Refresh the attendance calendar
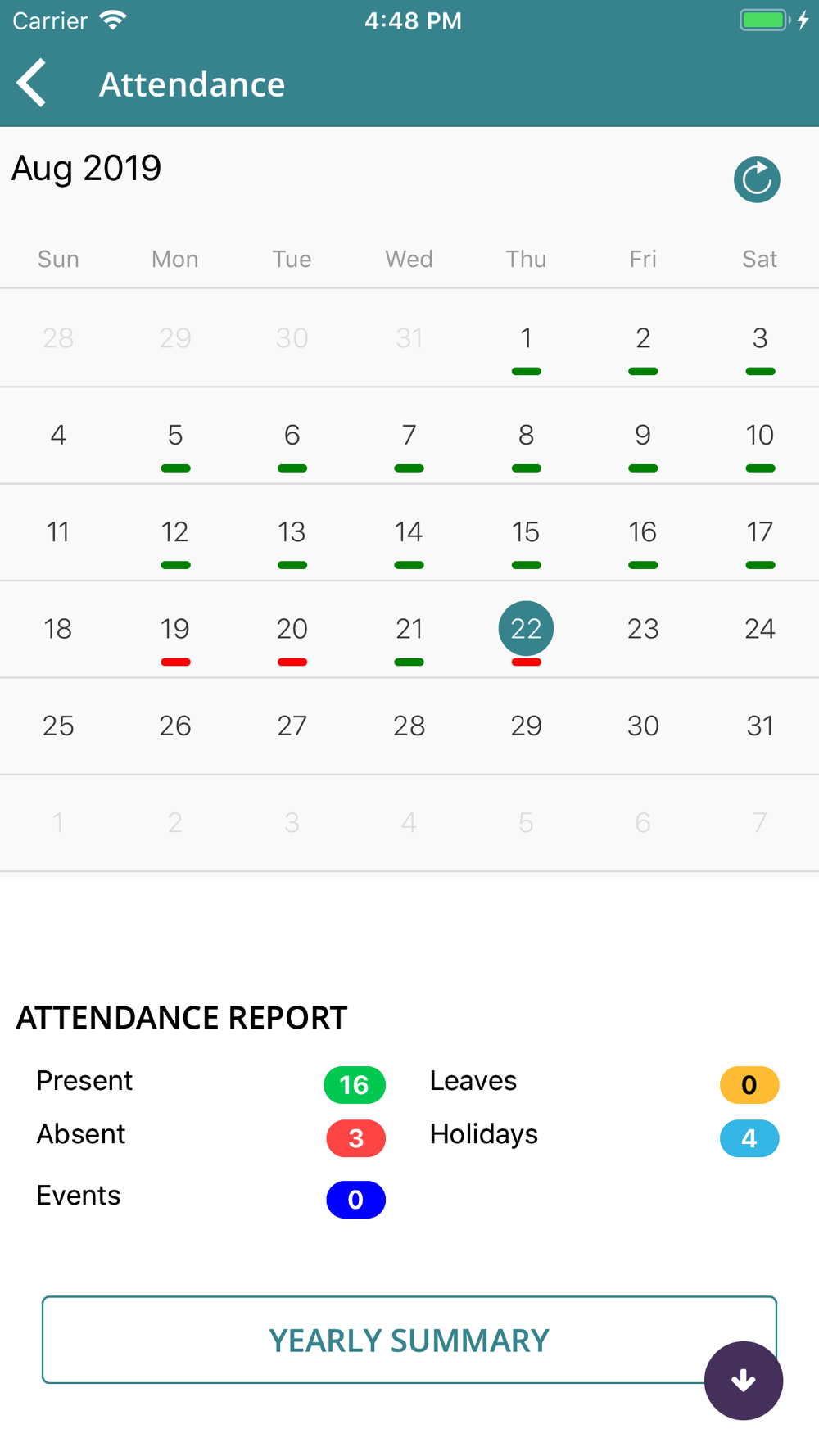This screenshot has height=1456, width=819. coord(757,179)
